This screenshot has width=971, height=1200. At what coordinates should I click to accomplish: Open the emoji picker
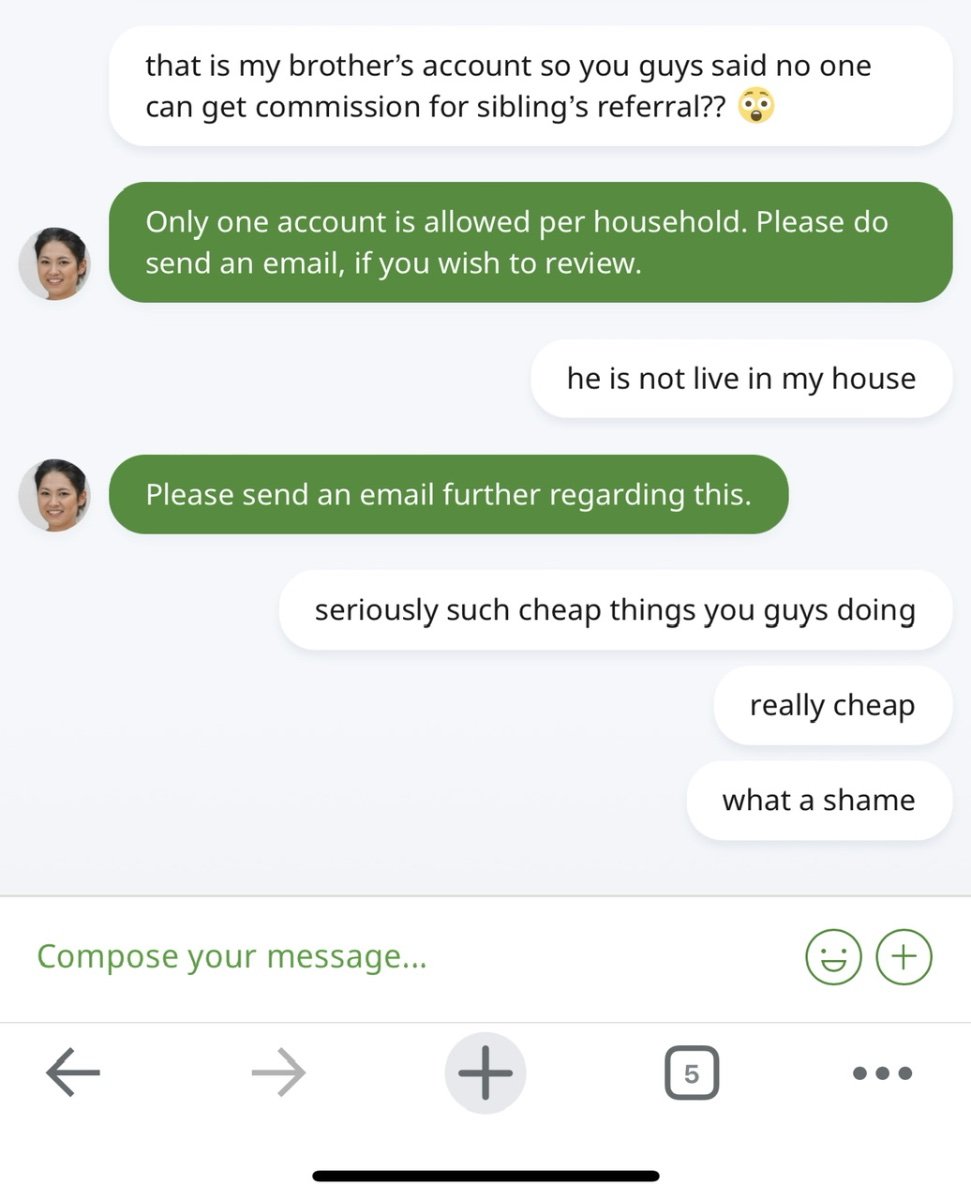pos(832,958)
